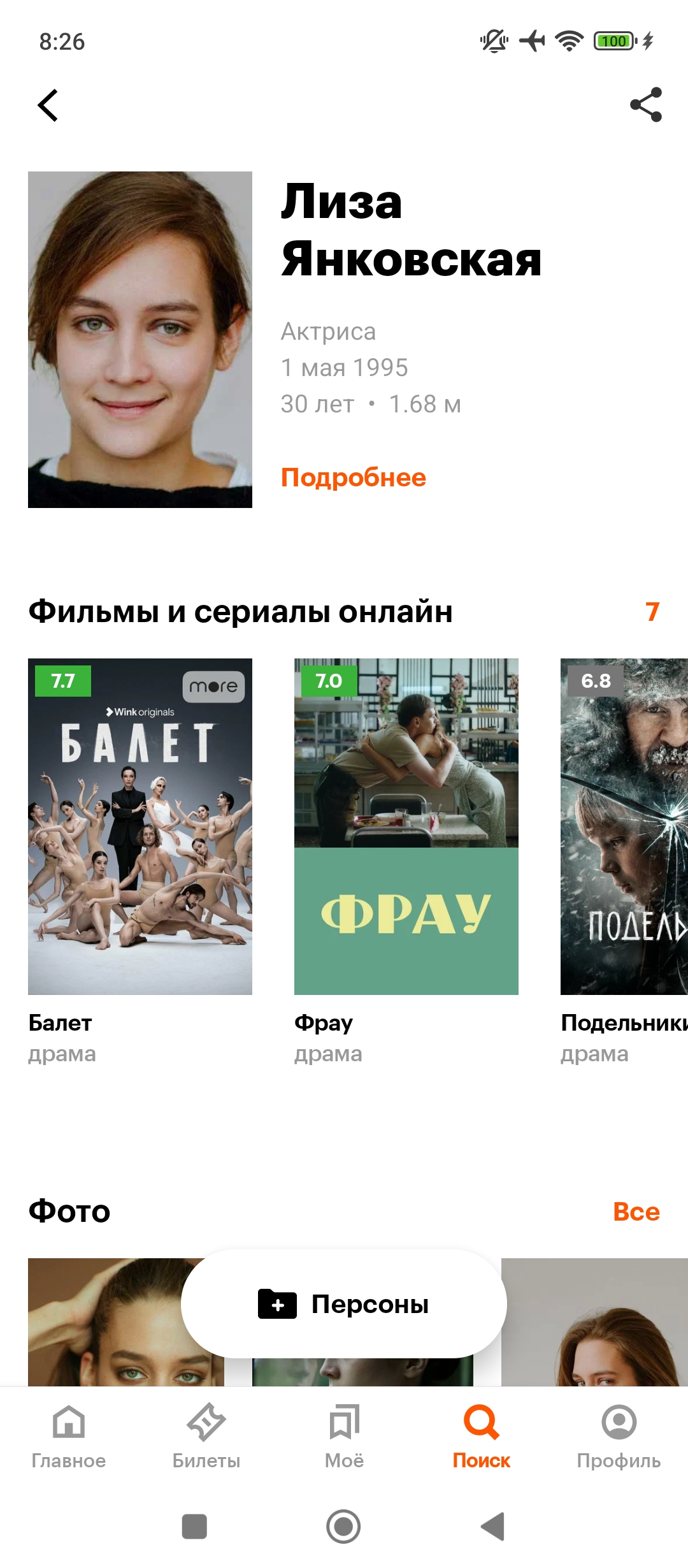688x1568 pixels.
Task: Add to the Персоны folder
Action: [x=344, y=1304]
